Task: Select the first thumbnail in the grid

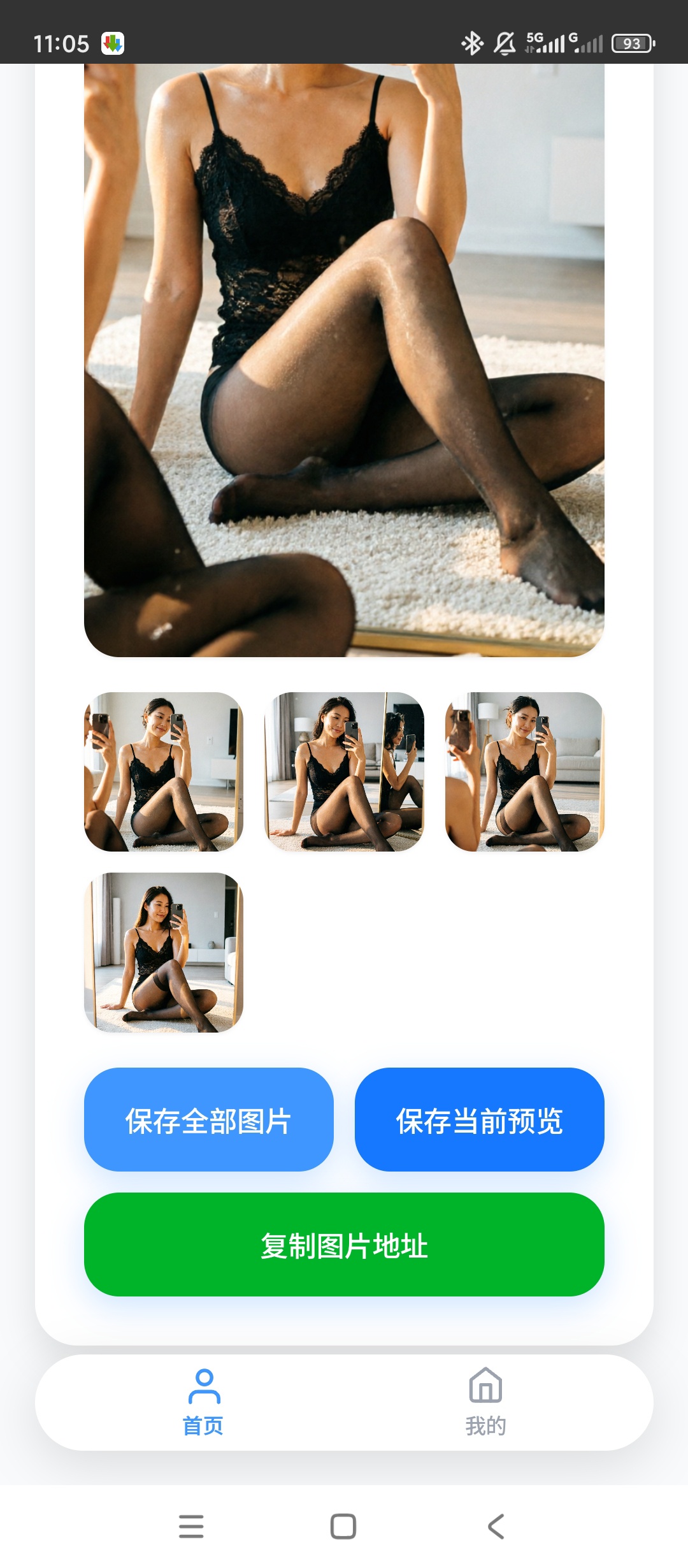Action: [164, 773]
